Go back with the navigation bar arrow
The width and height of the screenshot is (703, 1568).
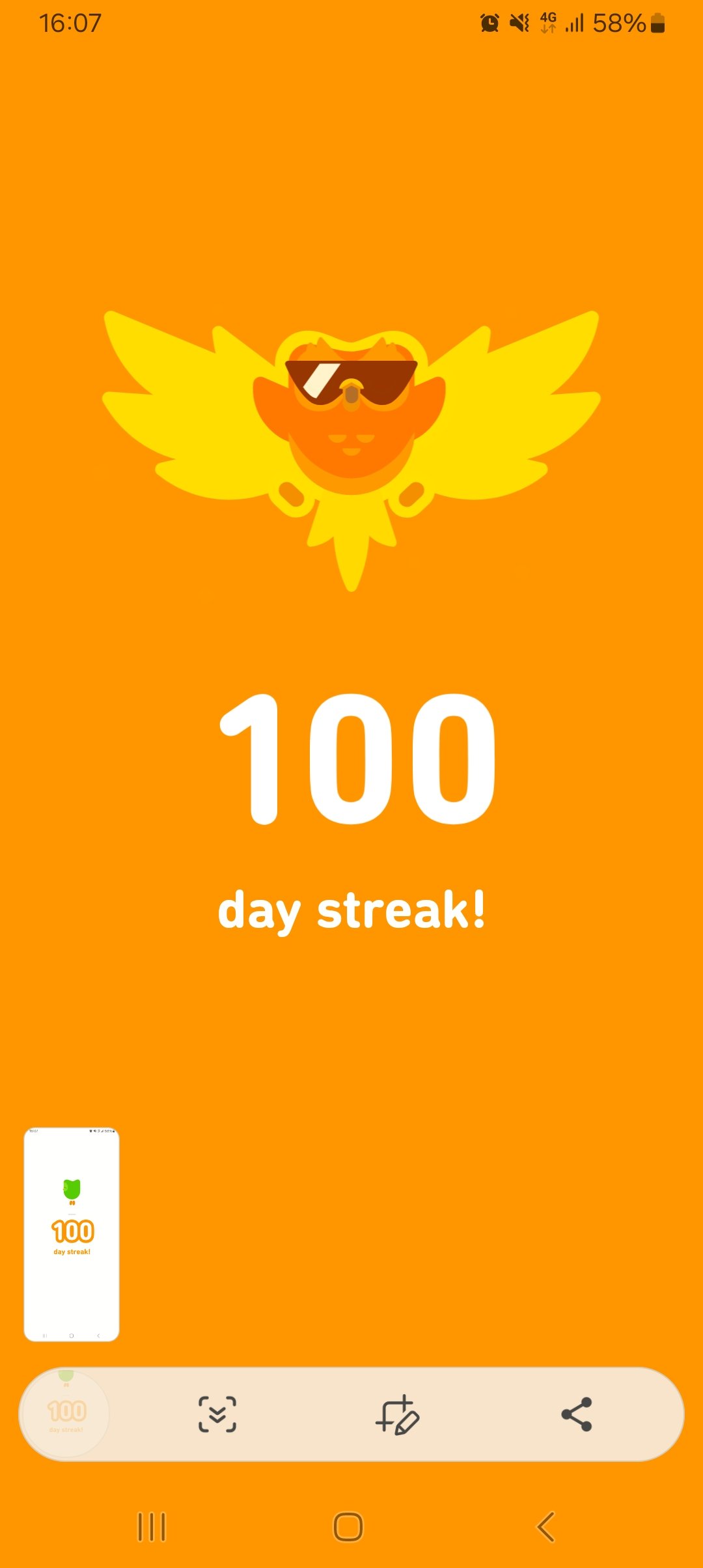point(545,1527)
